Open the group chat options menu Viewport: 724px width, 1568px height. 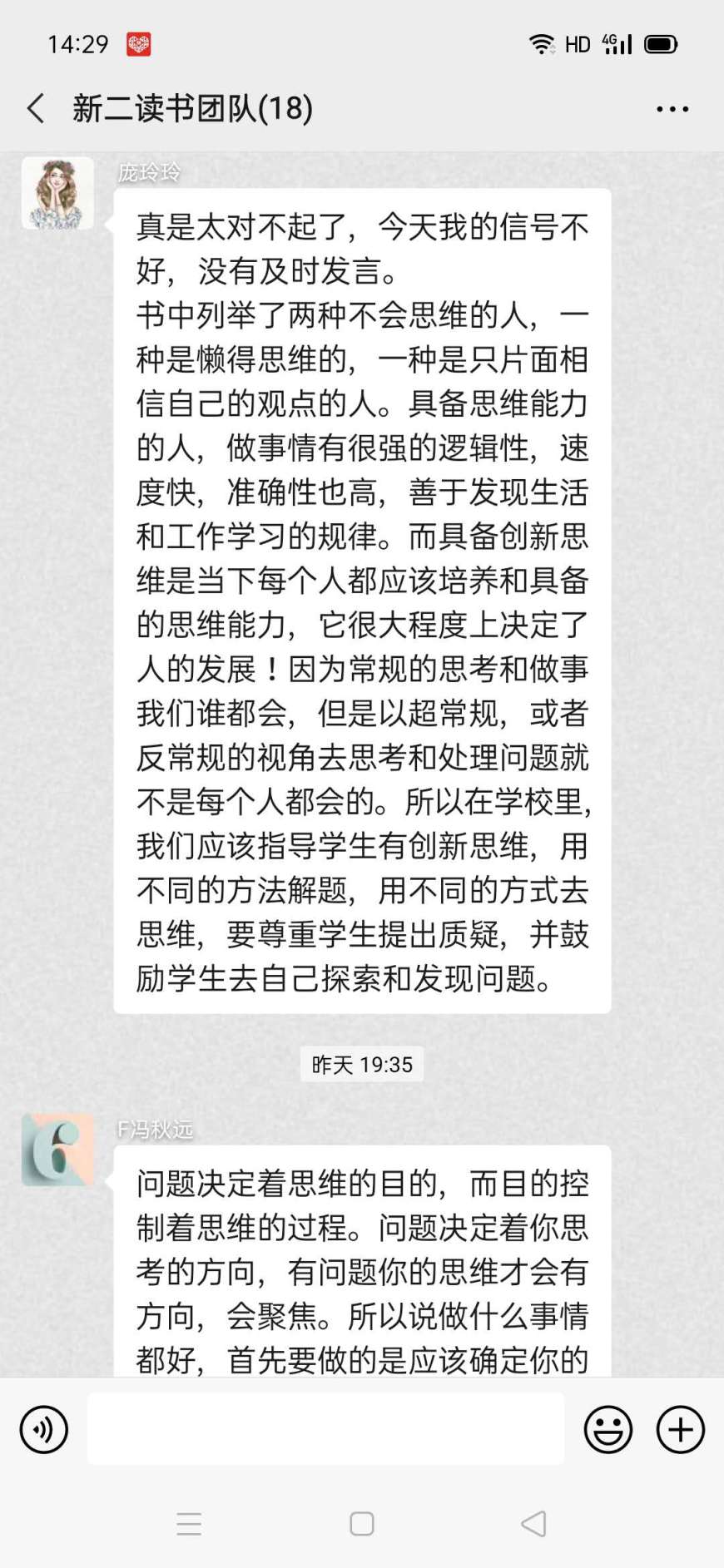672,109
